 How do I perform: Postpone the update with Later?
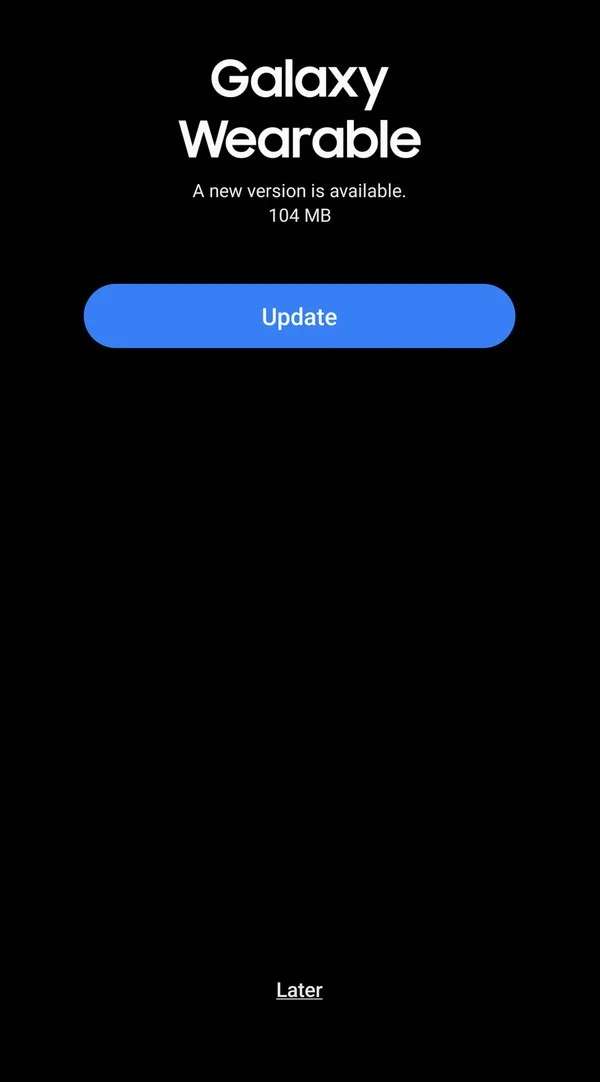299,989
